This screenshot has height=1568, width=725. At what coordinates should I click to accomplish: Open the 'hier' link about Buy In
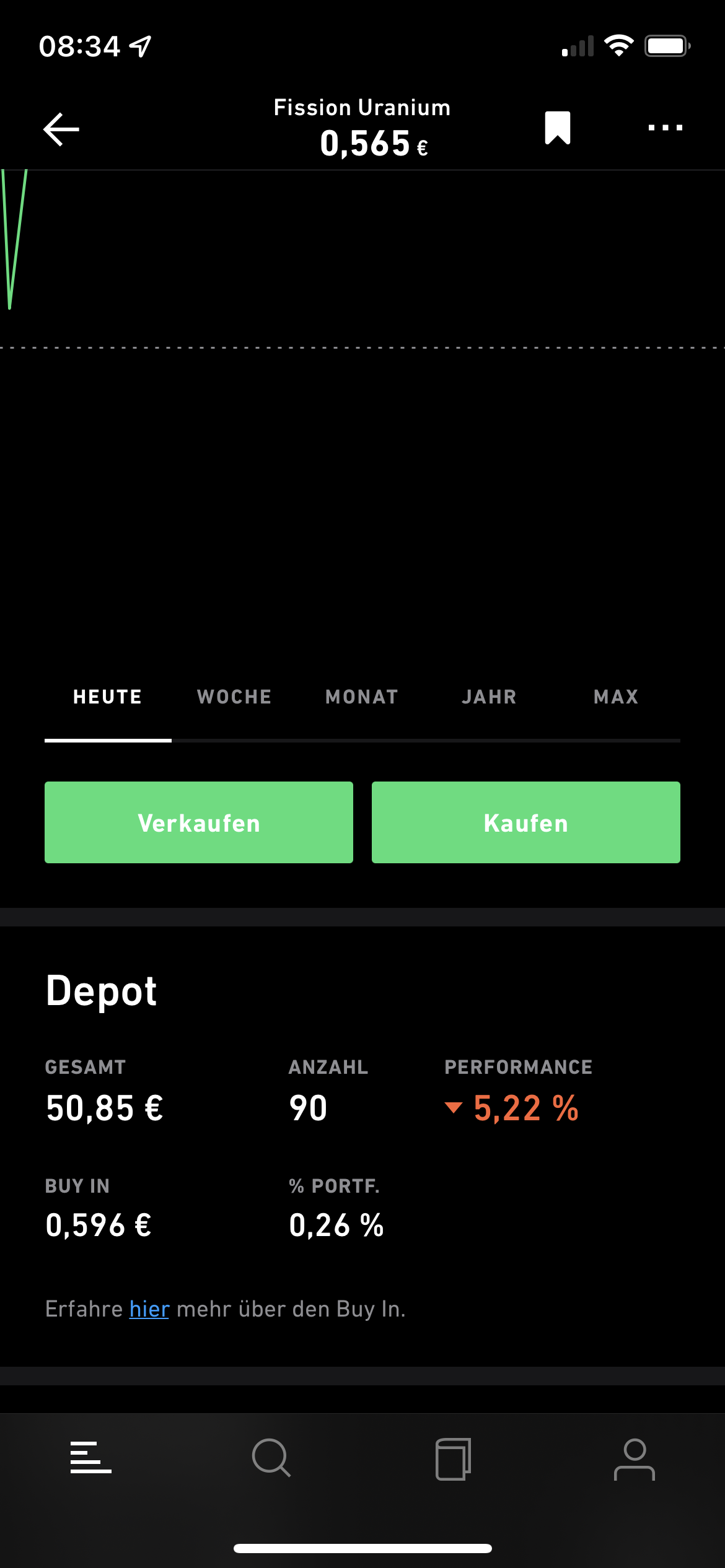point(149,1309)
